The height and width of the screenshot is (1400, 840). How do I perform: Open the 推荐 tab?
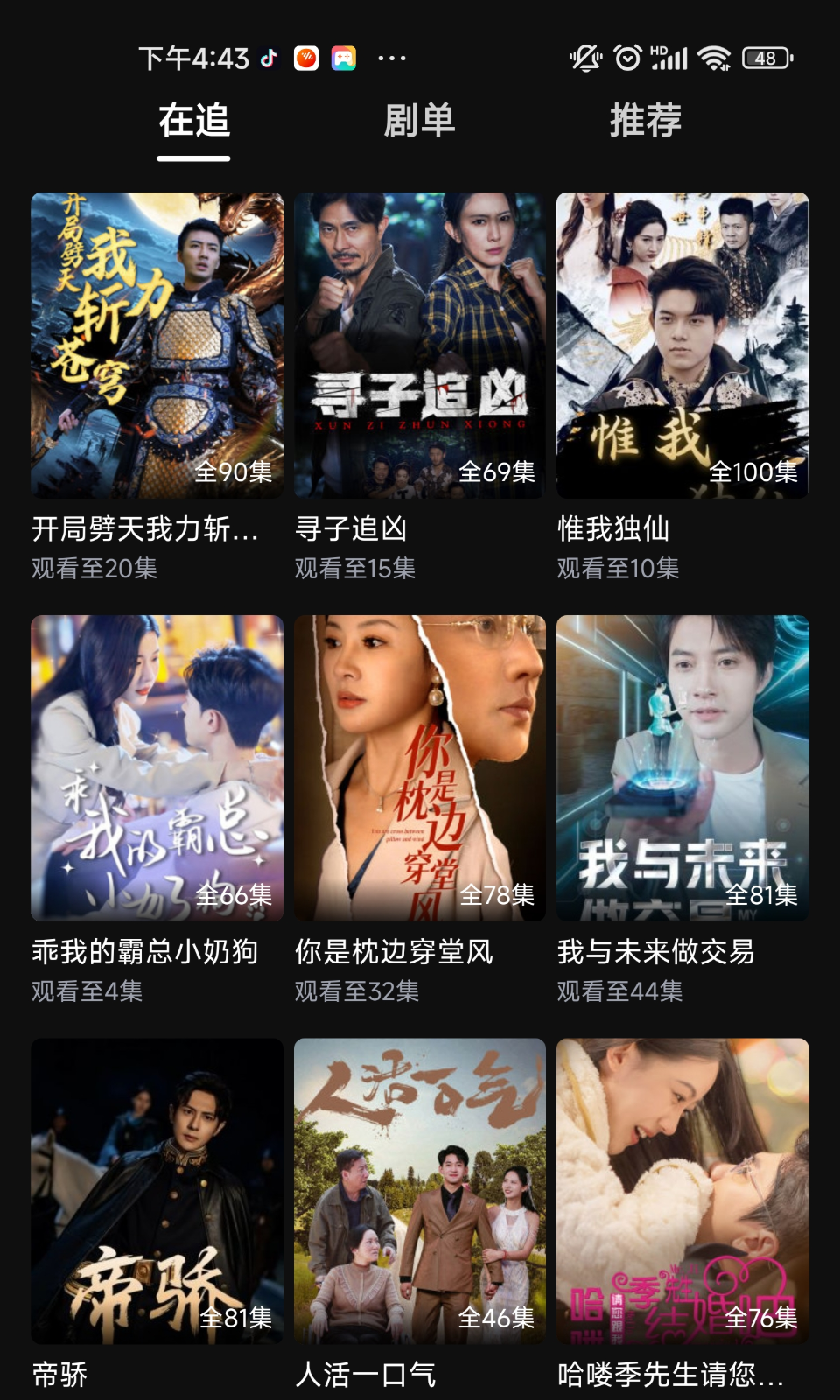click(x=645, y=121)
